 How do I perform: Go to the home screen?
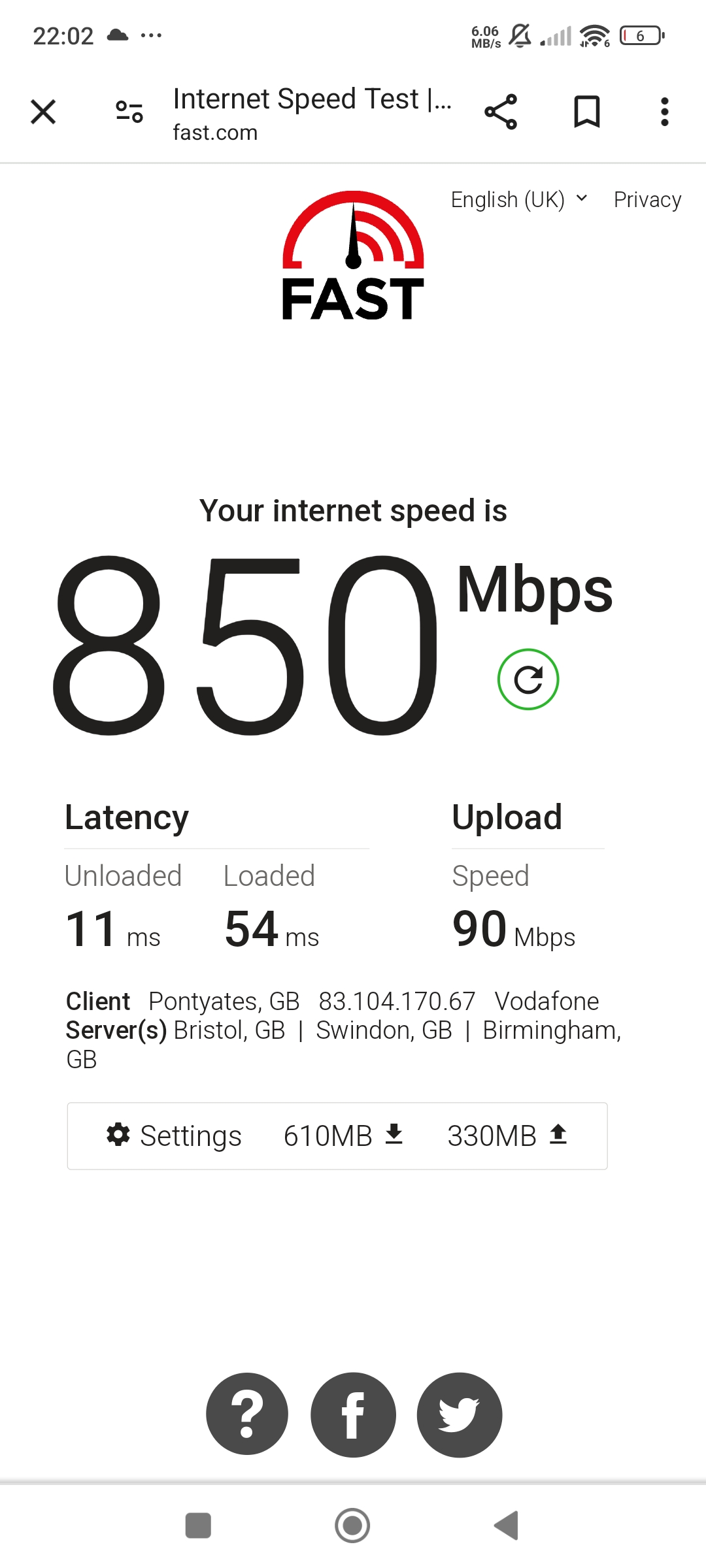coord(352,1526)
